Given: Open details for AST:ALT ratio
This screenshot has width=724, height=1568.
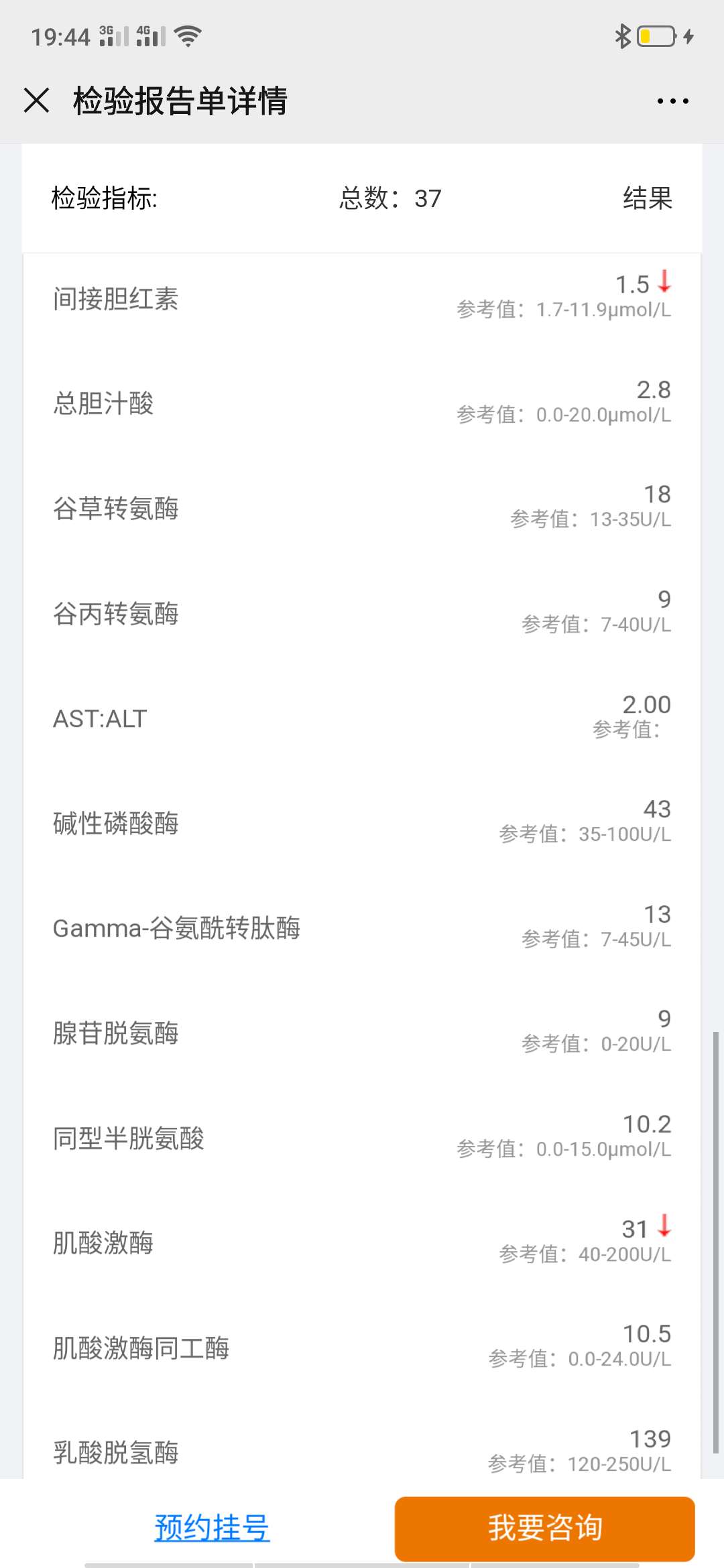Looking at the screenshot, I should [x=362, y=717].
